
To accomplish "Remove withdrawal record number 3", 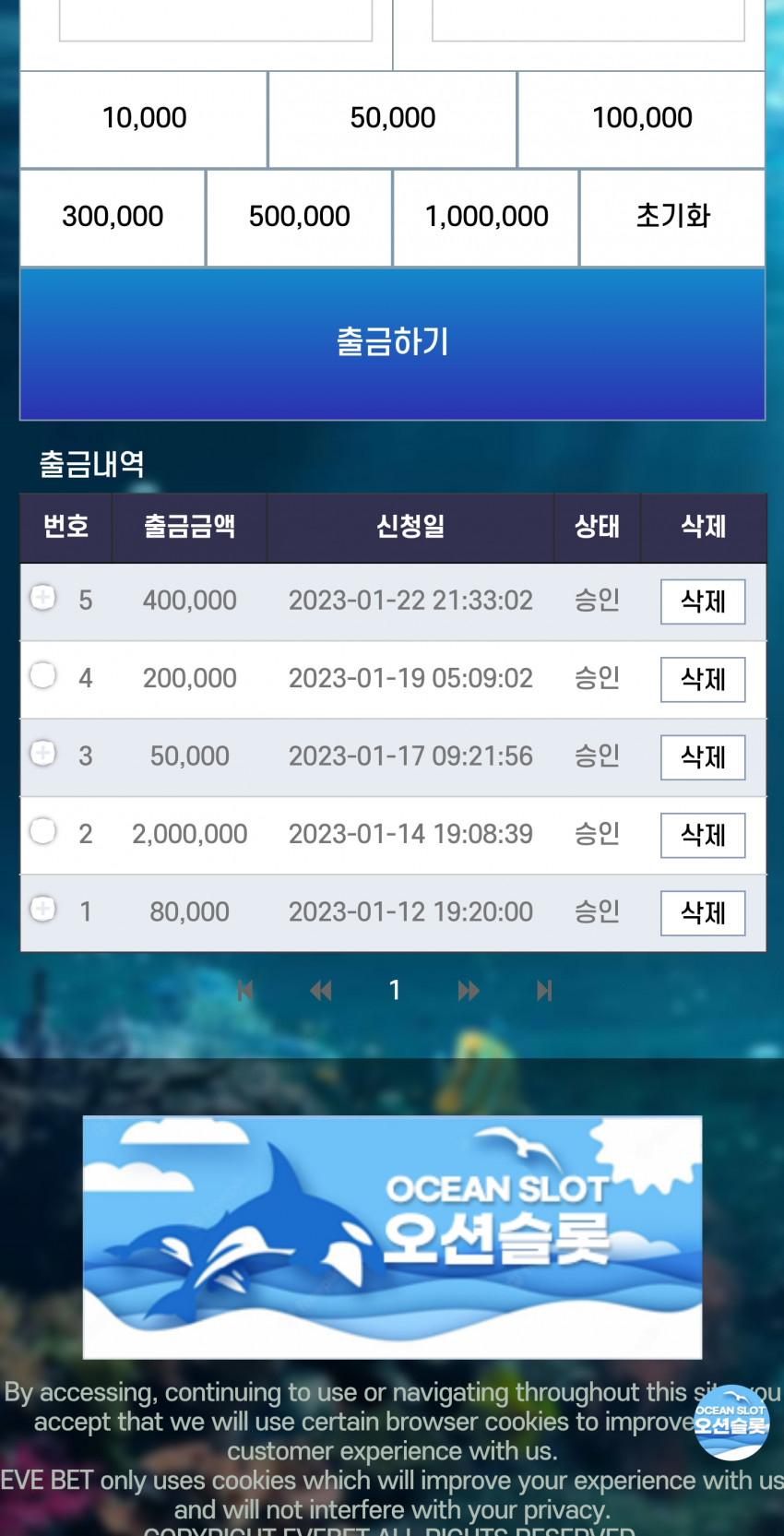I will click(x=702, y=757).
